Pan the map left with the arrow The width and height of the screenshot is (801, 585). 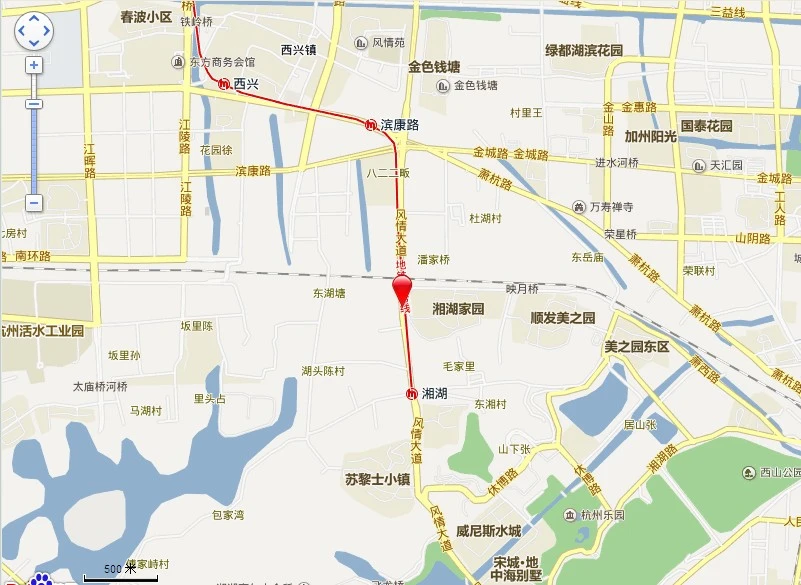(21, 31)
